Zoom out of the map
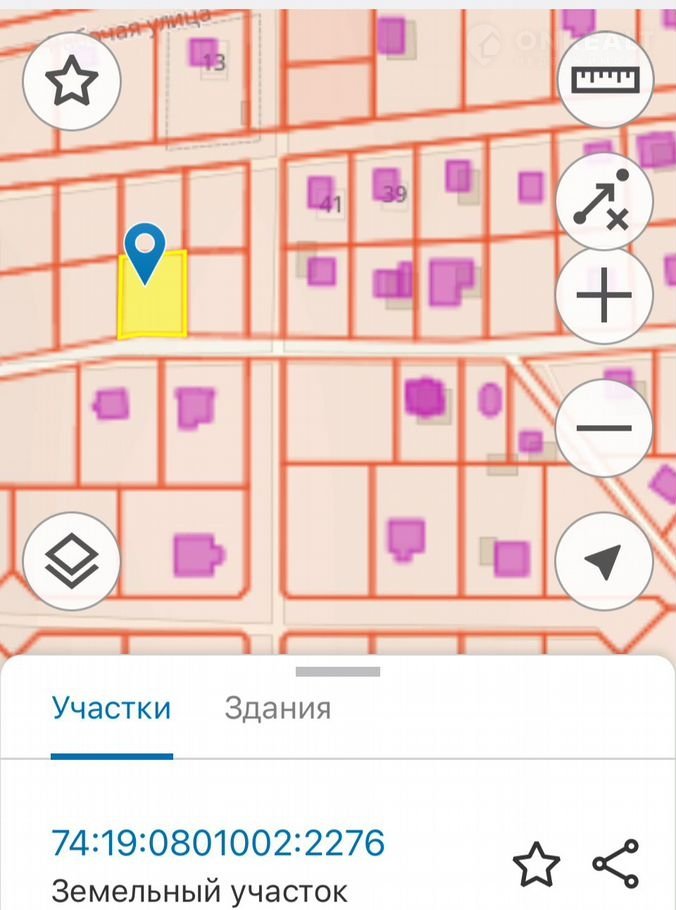The height and width of the screenshot is (910, 676). click(x=604, y=428)
